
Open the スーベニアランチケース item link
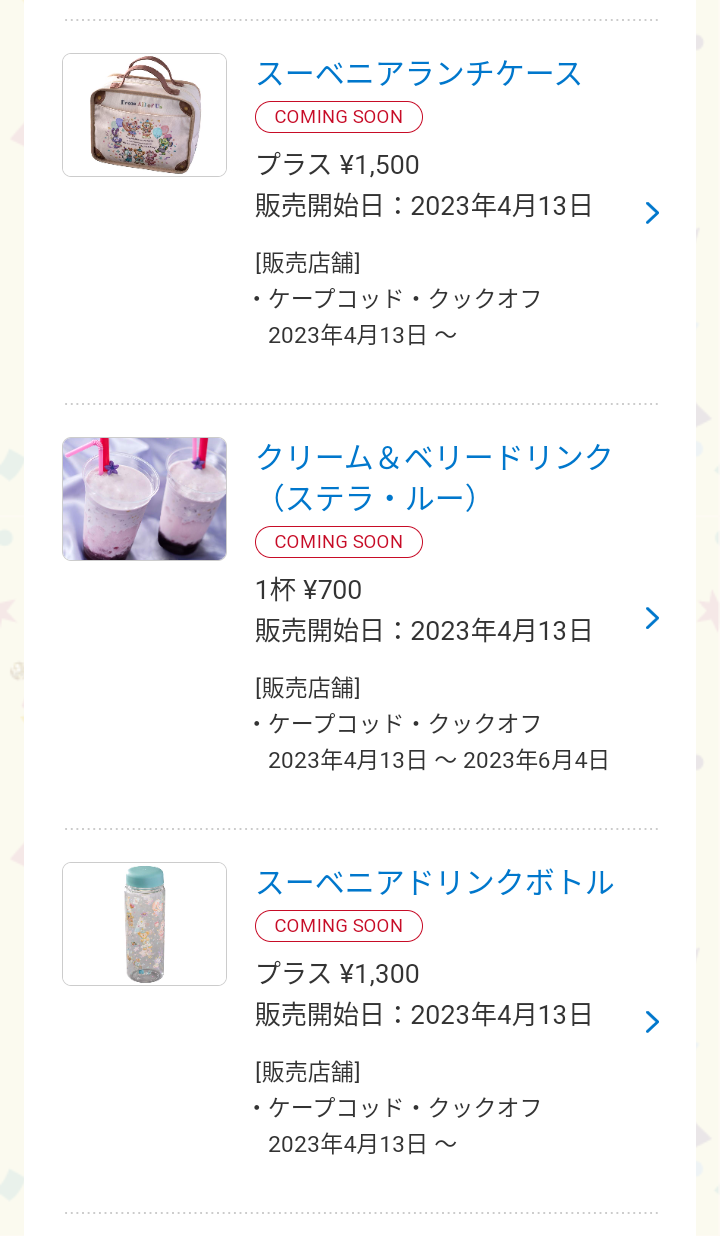[419, 74]
